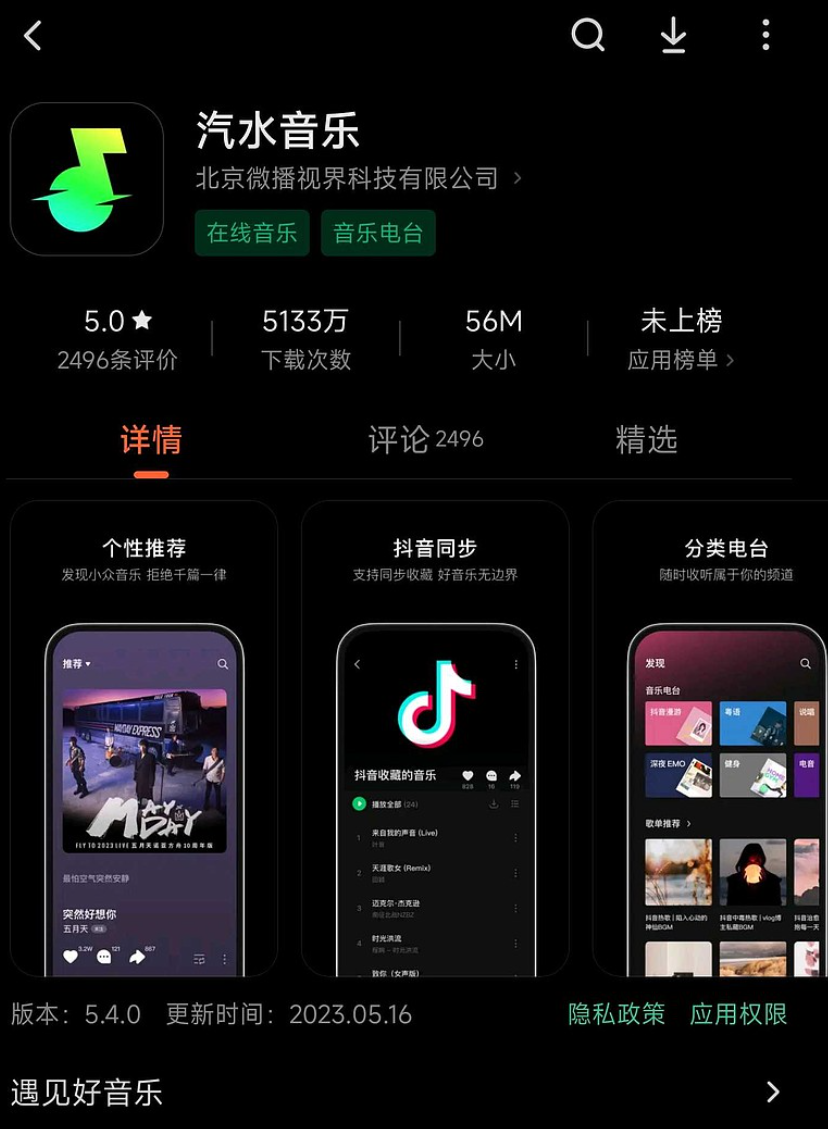This screenshot has width=828, height=1129.
Task: Switch to the 精选 tab
Action: point(646,440)
